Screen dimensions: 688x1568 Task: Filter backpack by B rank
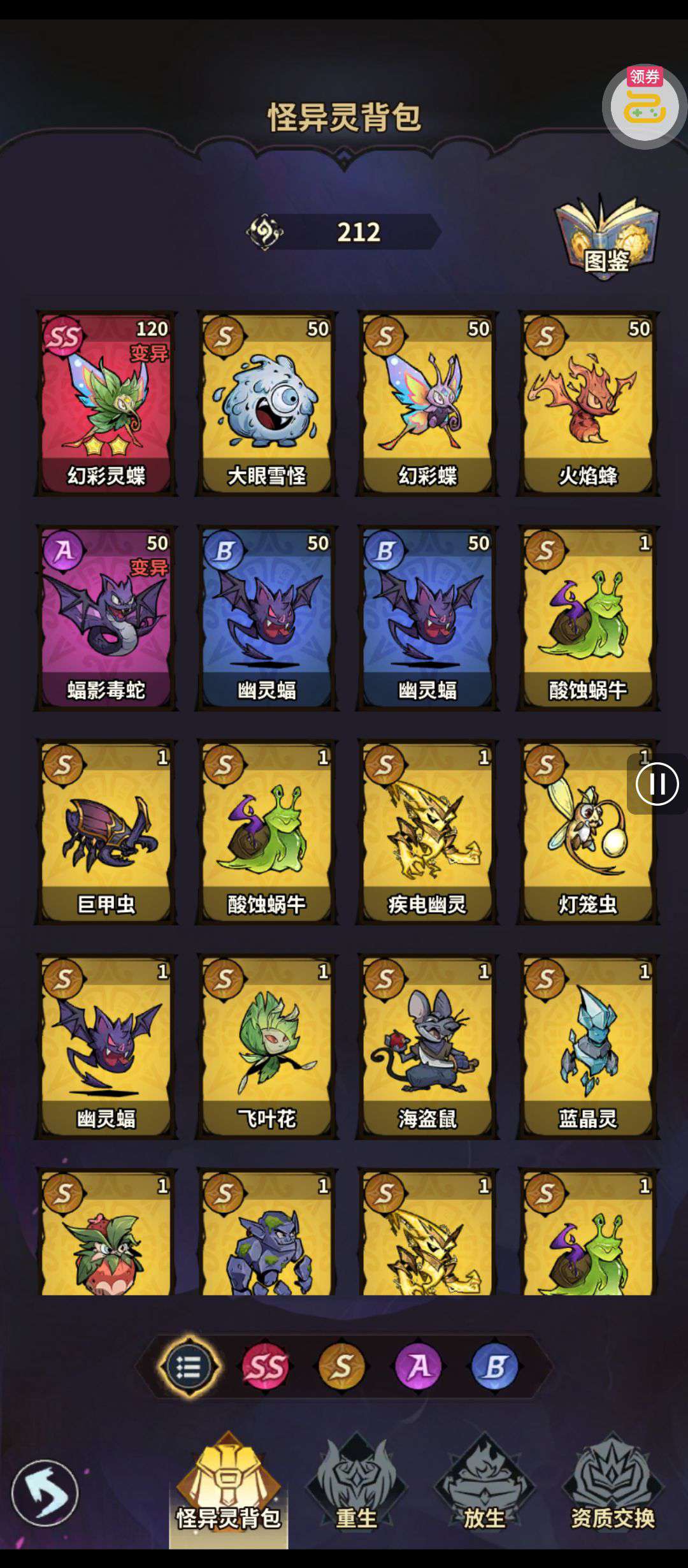click(494, 1366)
